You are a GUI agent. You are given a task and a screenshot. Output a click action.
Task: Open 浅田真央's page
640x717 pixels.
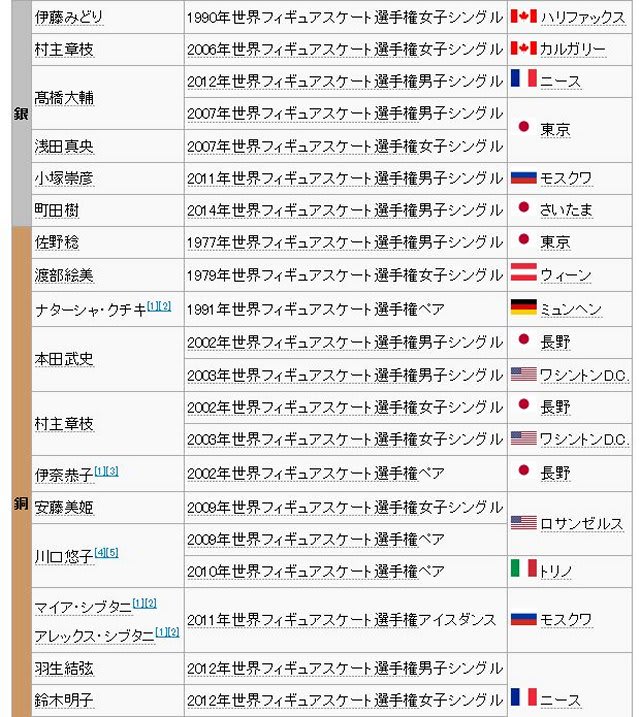pos(64,146)
